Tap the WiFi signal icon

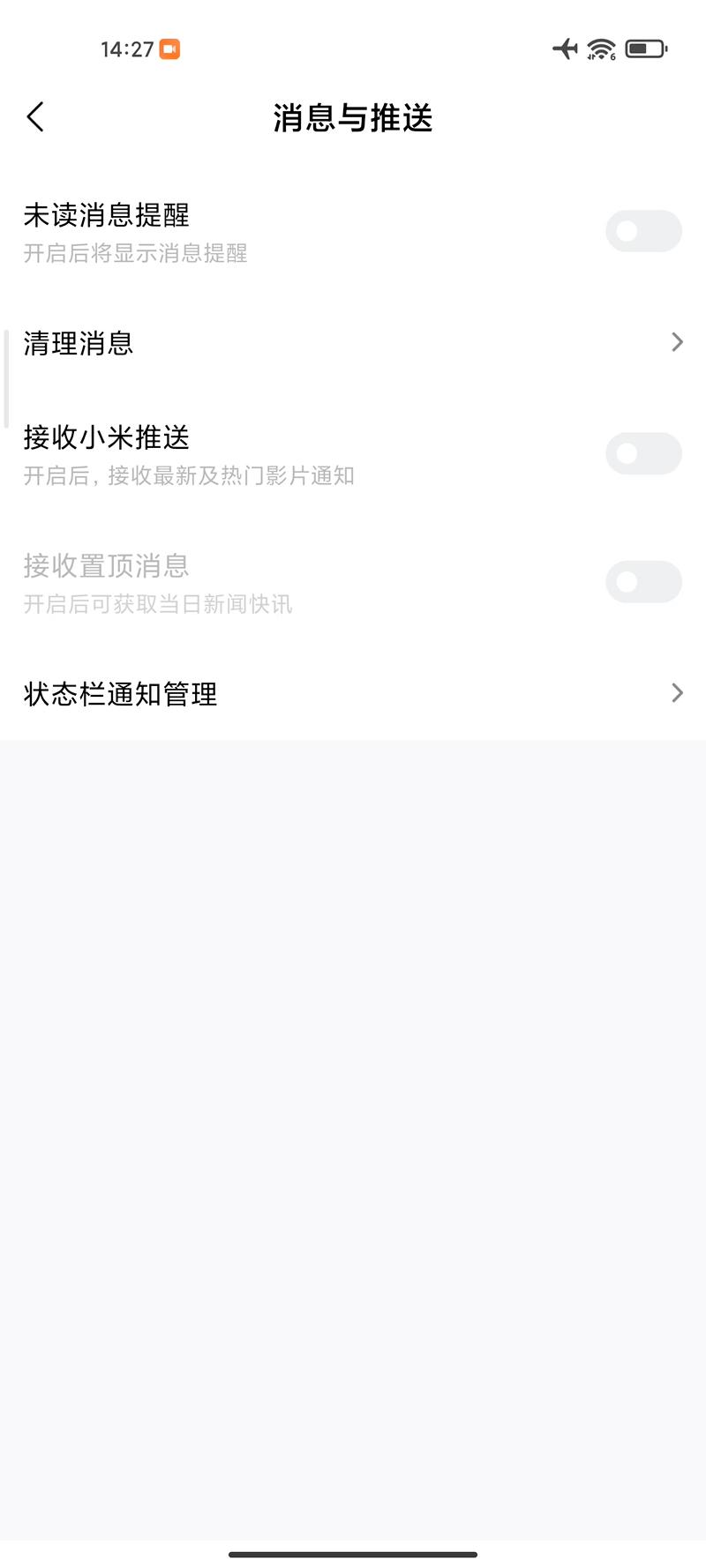[599, 49]
